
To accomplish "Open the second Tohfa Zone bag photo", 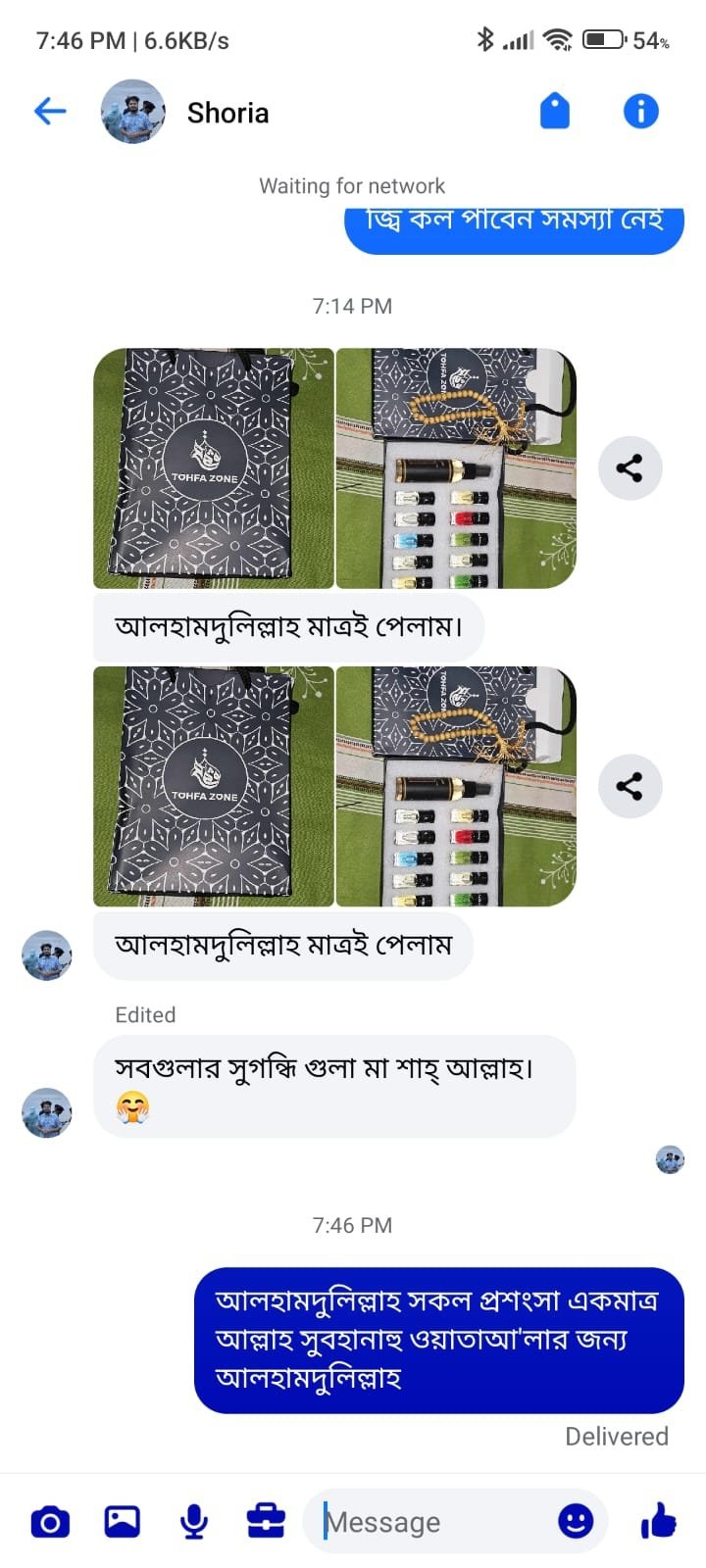I will 213,786.
